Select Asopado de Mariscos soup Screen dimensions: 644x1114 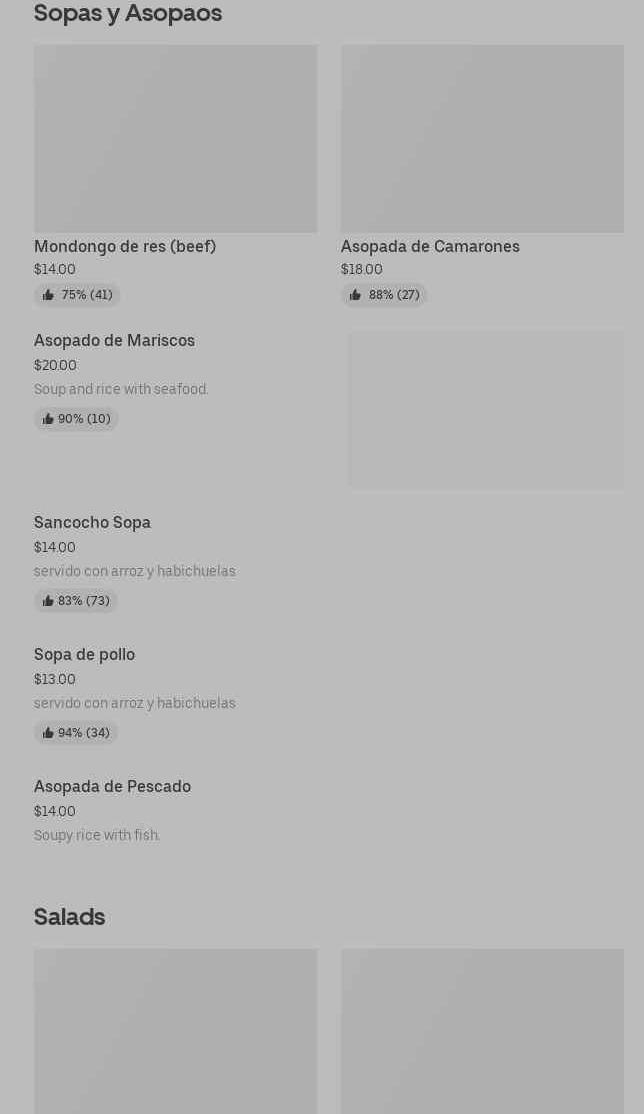[115, 341]
